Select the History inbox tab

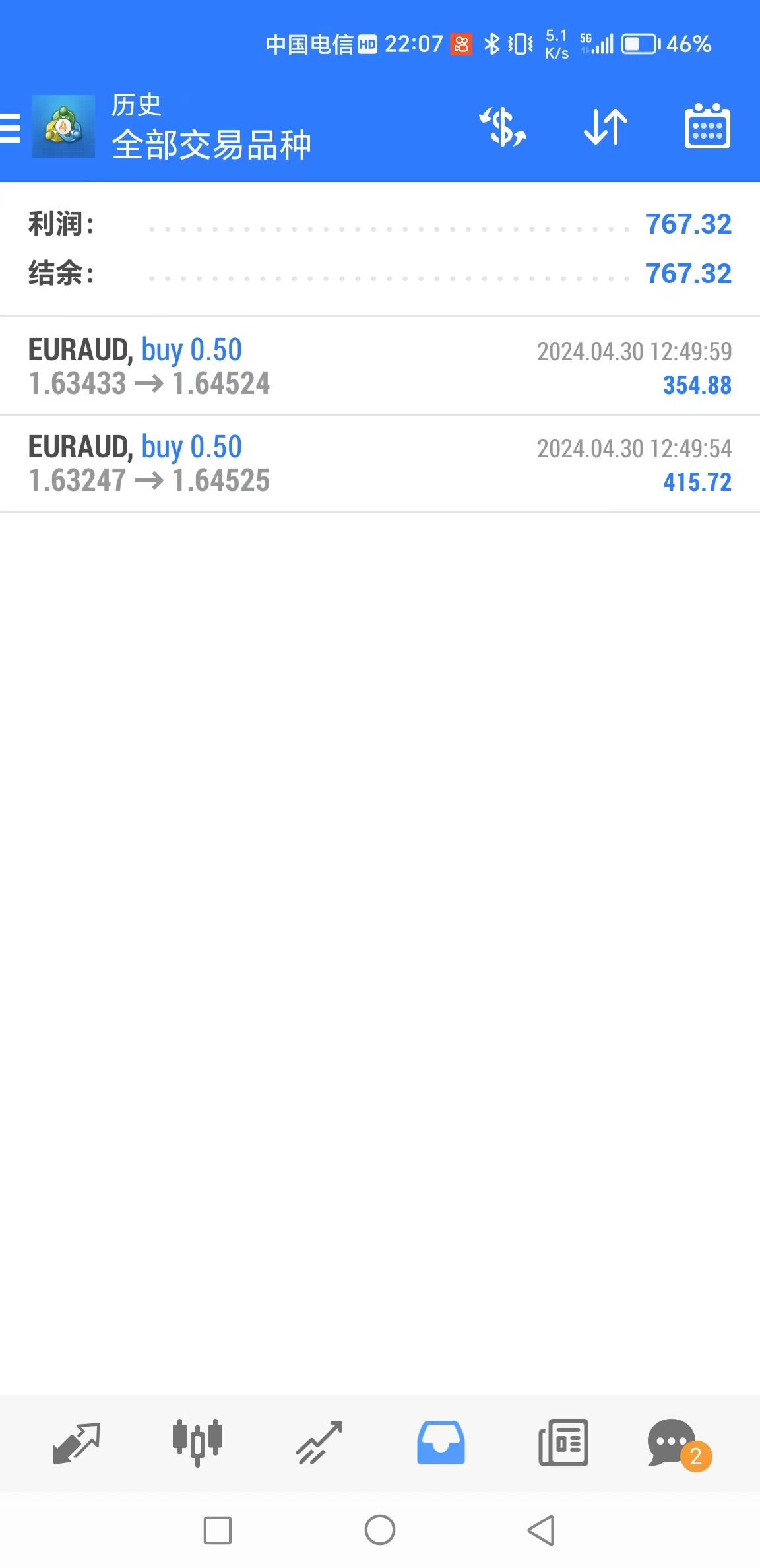(441, 1443)
